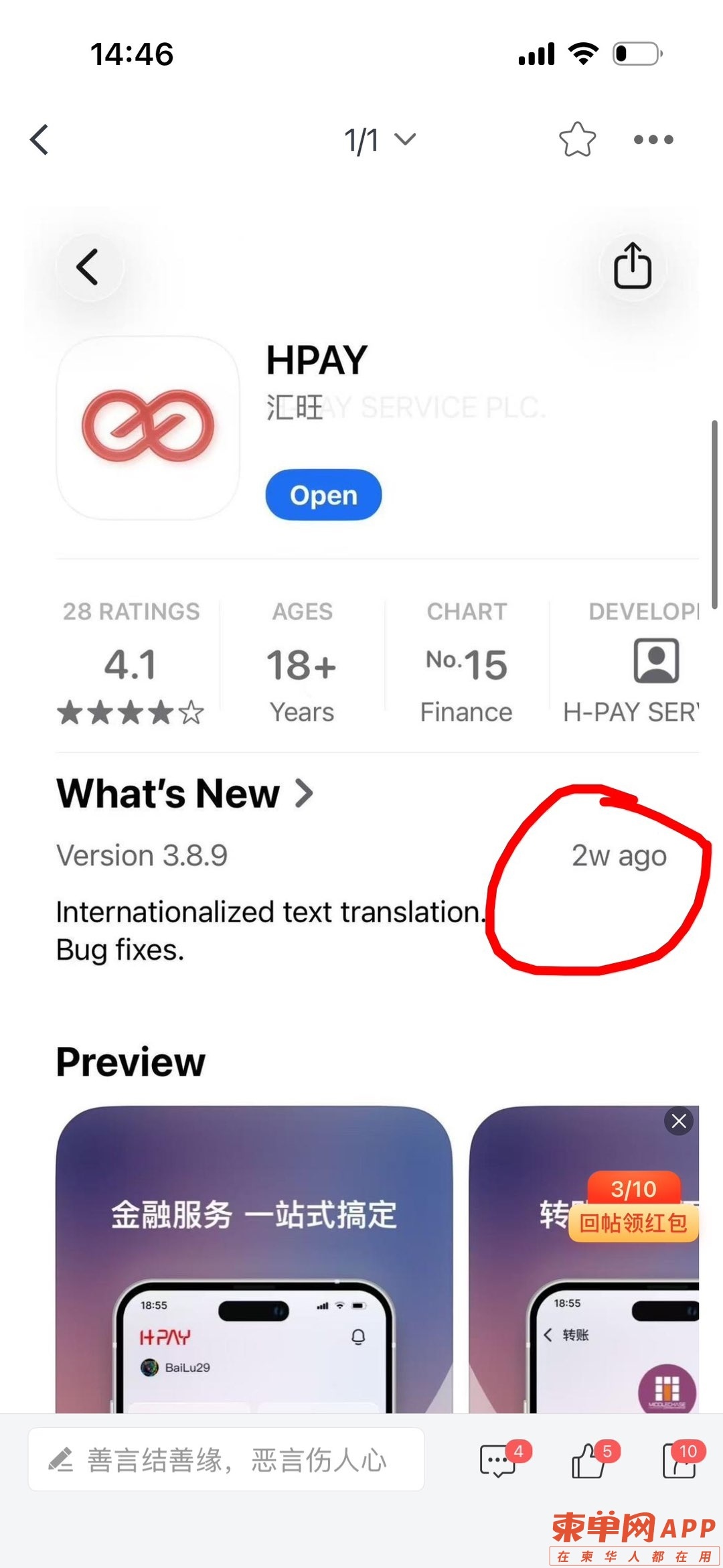Image resolution: width=723 pixels, height=1568 pixels.
Task: Share this post using the share icon
Action: coord(679,1459)
